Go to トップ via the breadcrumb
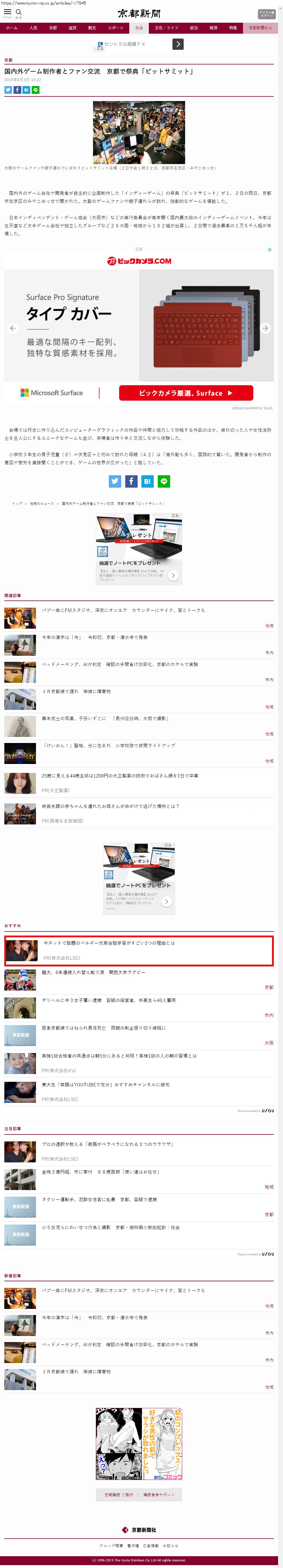The image size is (283, 1568). point(17,503)
